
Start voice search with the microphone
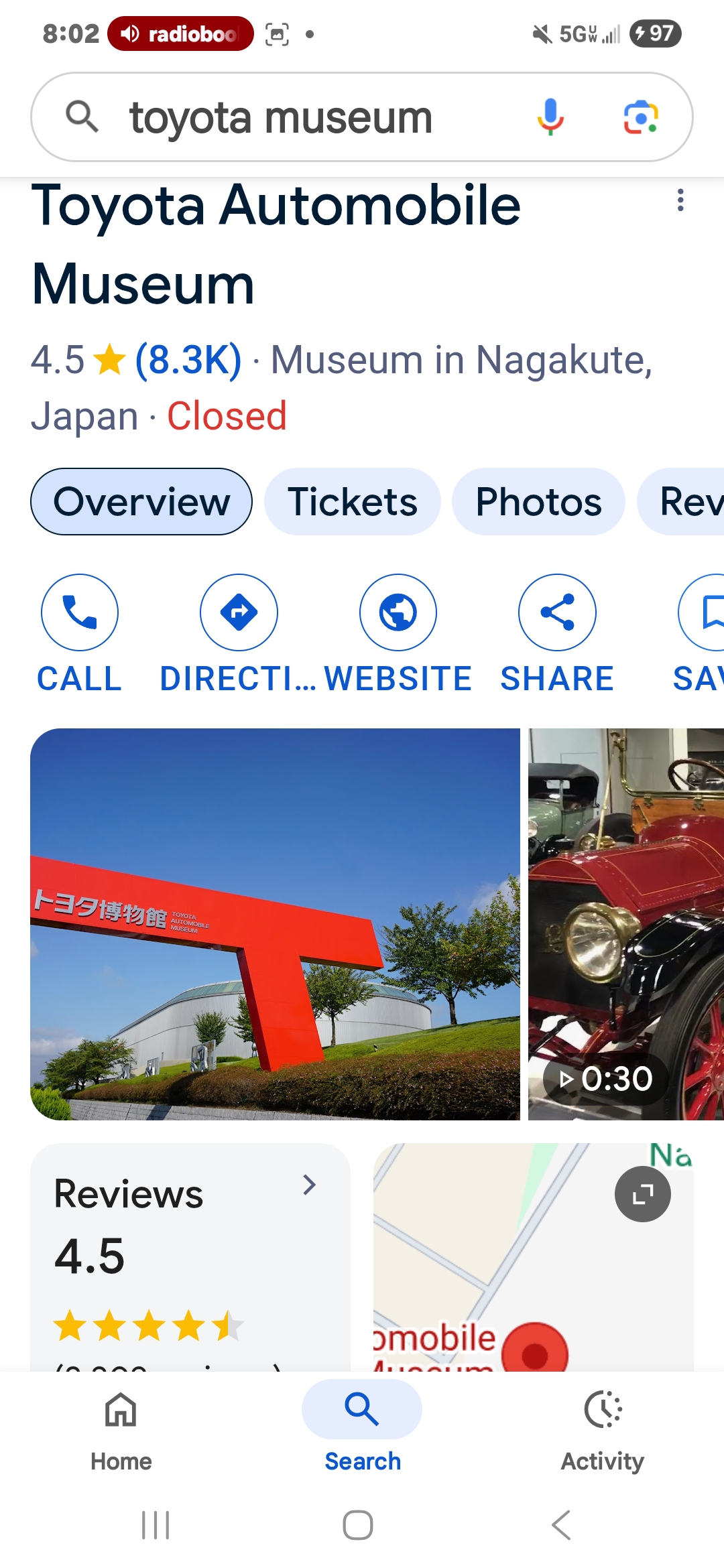(550, 117)
